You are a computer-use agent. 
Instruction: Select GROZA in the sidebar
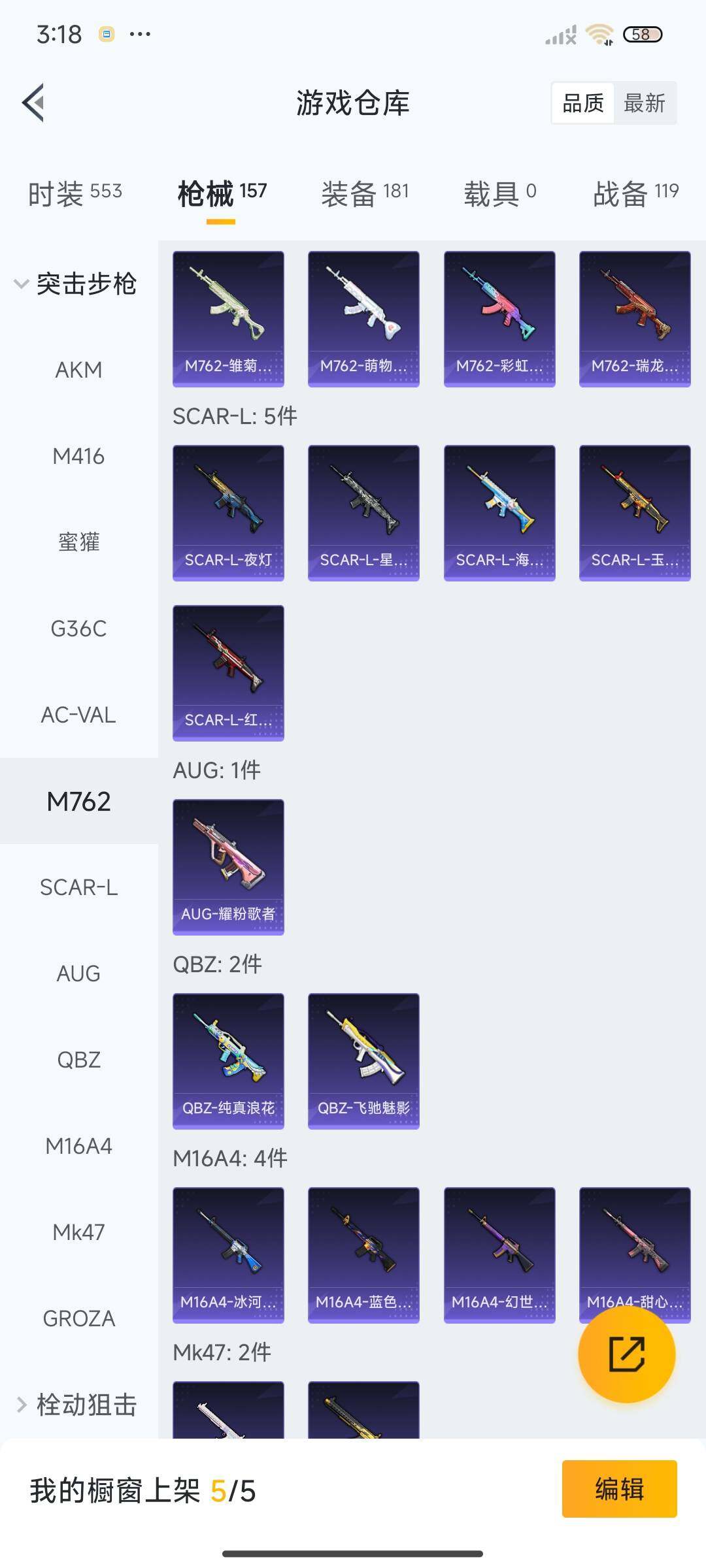(78, 1318)
